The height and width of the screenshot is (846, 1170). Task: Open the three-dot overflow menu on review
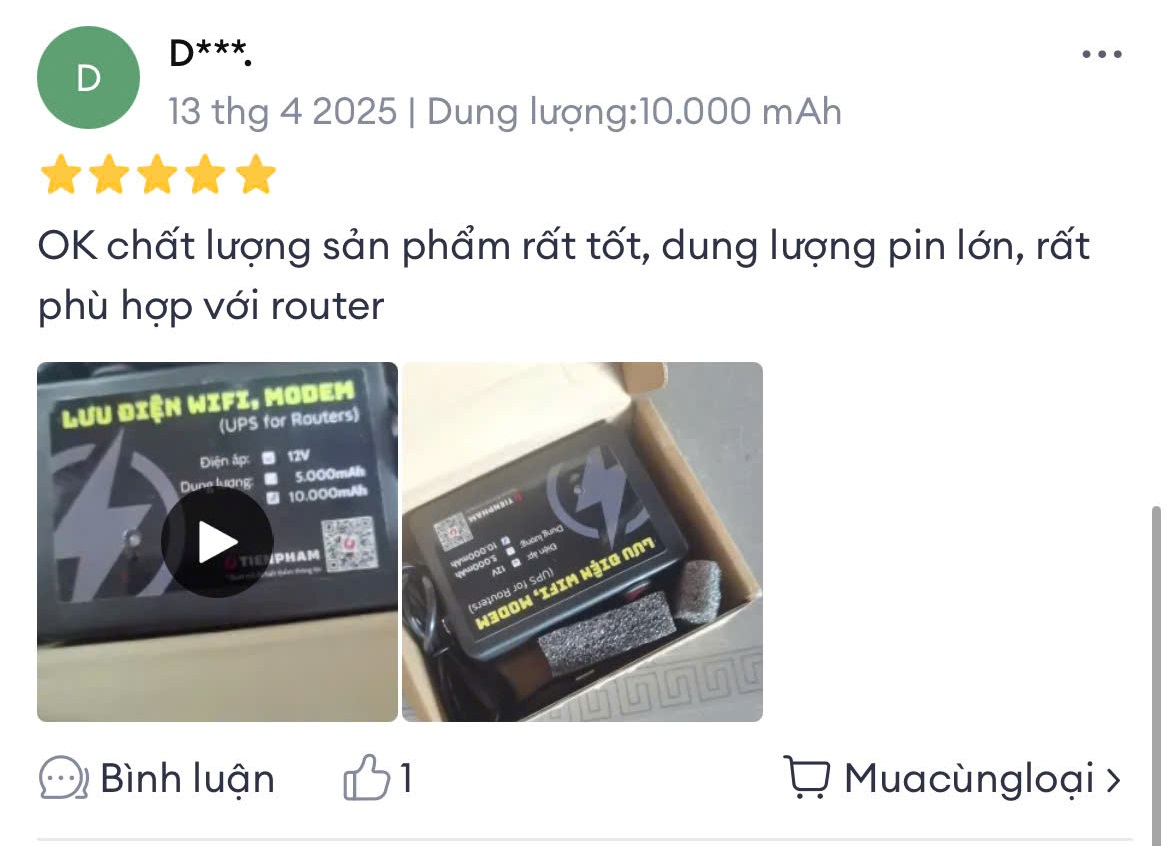pos(1102,55)
